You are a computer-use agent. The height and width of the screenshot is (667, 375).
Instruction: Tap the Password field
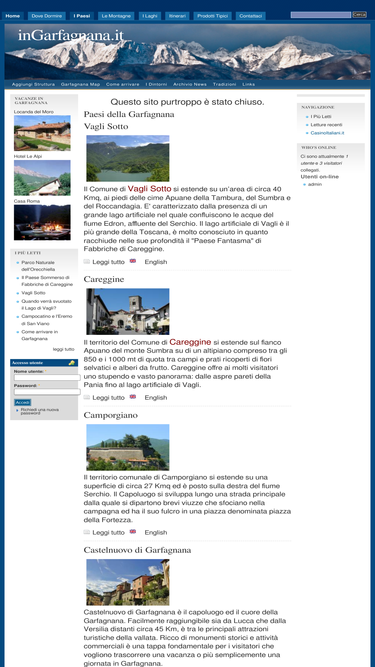[47, 392]
